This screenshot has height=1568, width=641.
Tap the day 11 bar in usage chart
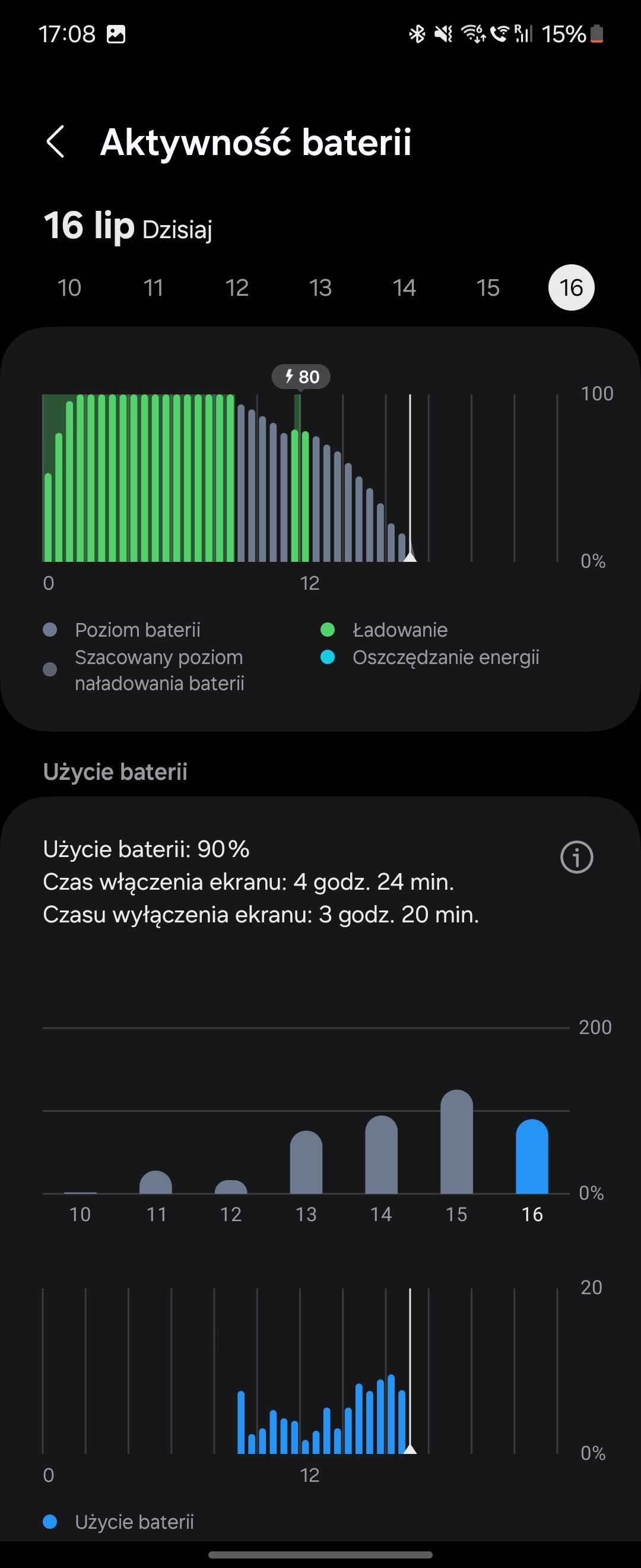click(156, 1182)
